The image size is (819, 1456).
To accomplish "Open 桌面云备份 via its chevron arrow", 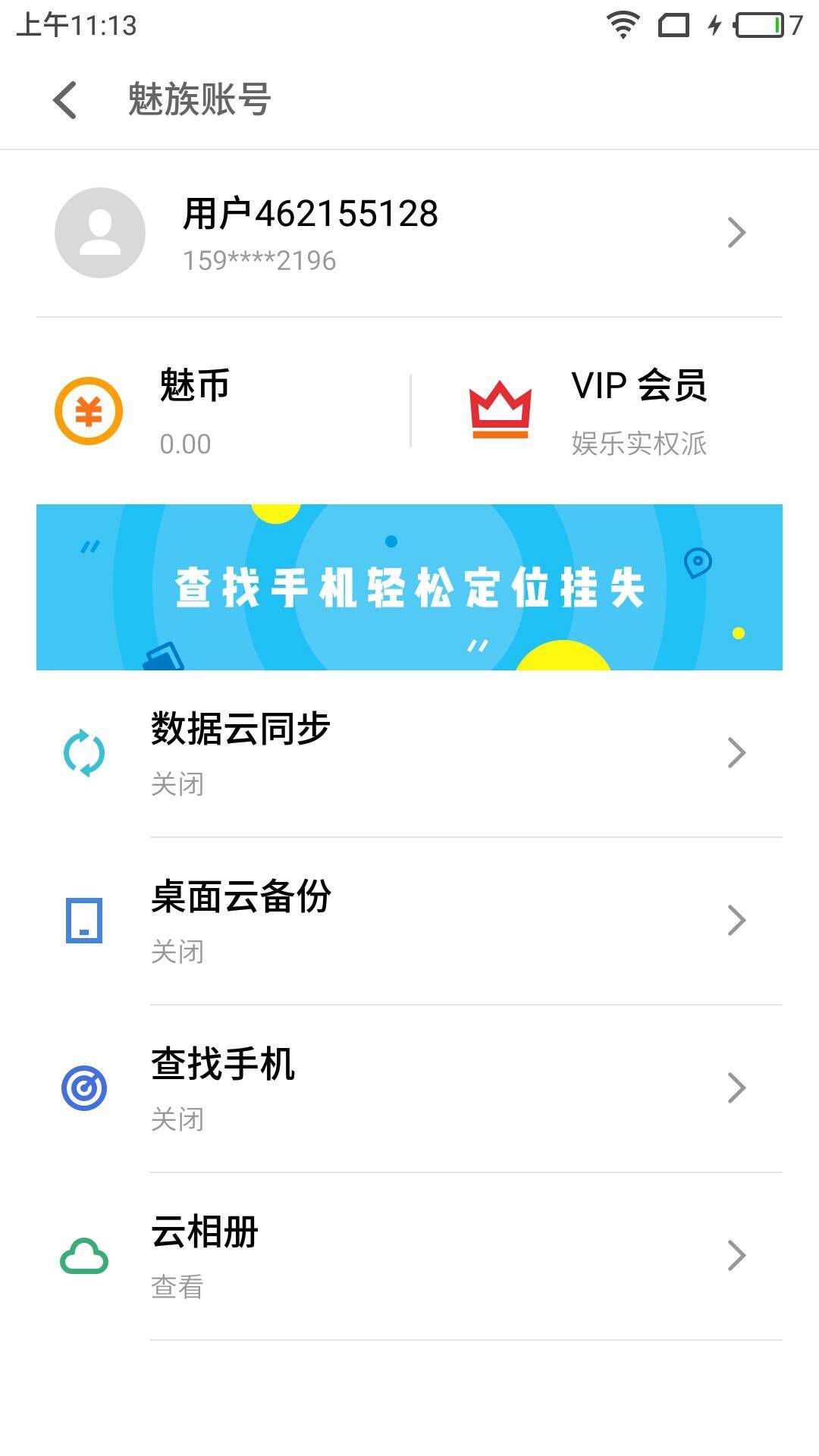I will (x=736, y=920).
